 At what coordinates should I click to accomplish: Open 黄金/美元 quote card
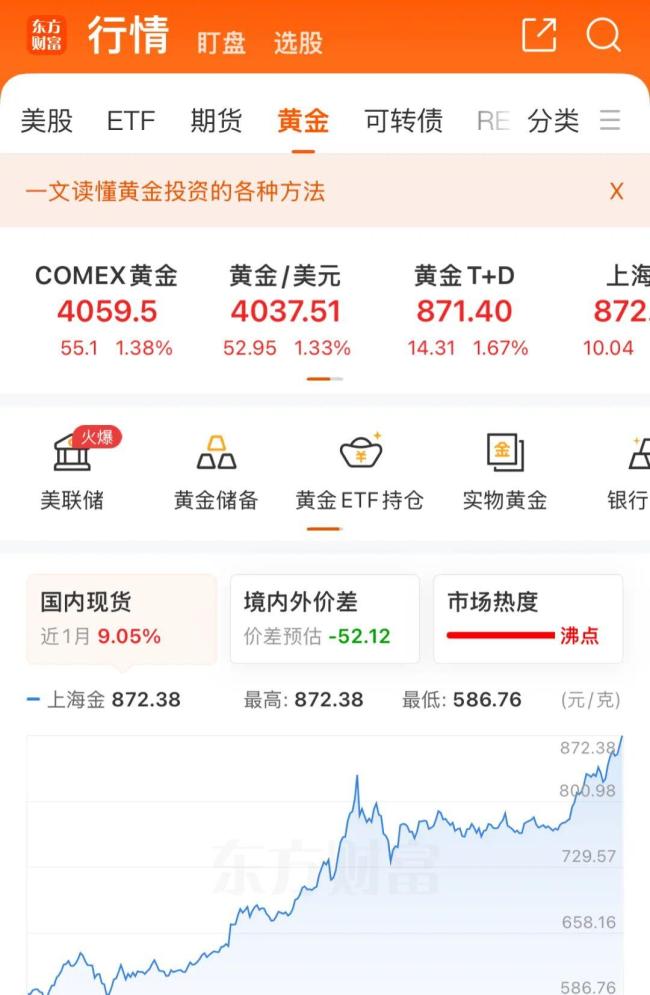click(286, 310)
